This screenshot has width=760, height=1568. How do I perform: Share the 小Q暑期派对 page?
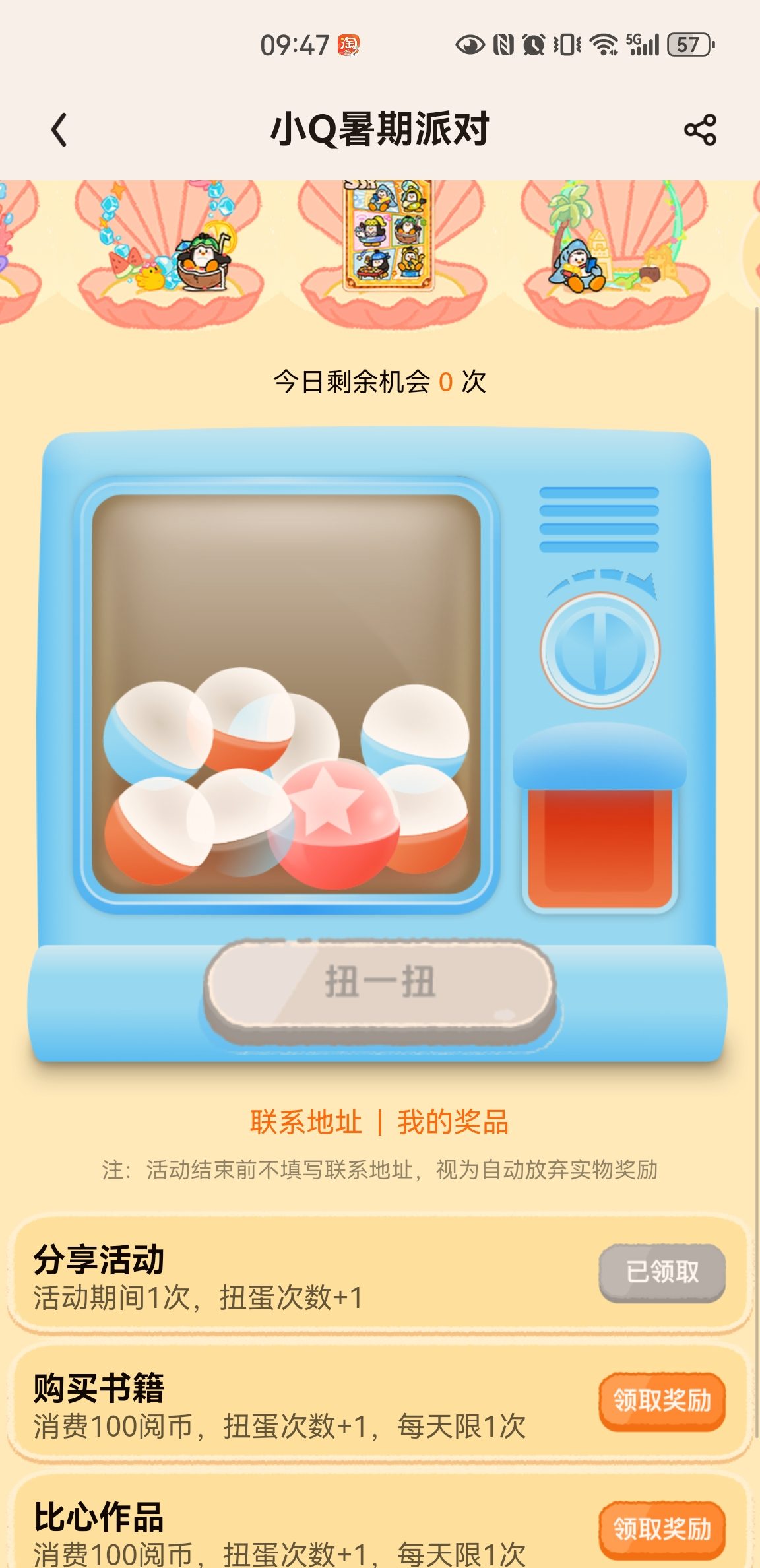coord(700,129)
